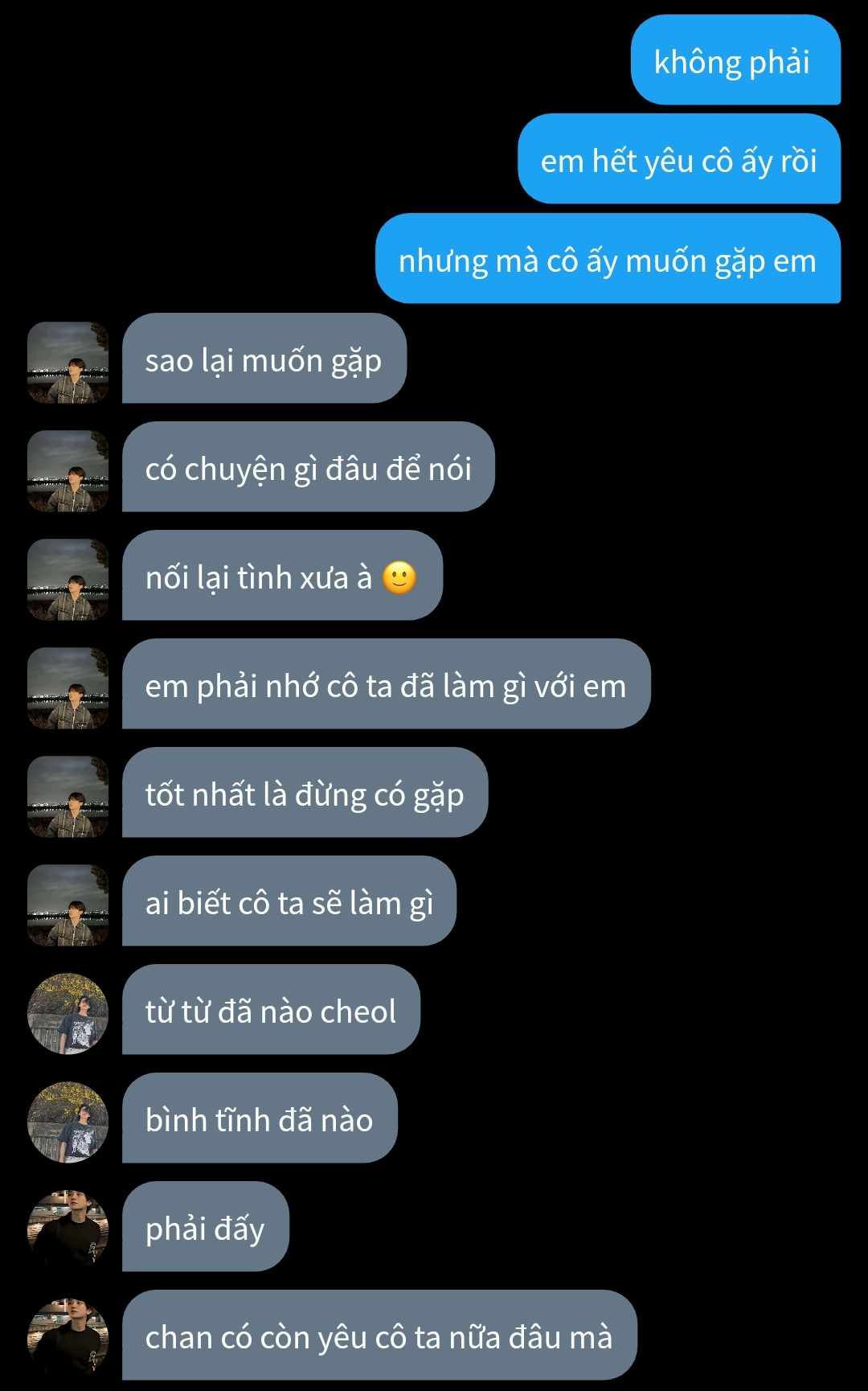
Task: Tap avatar next to 'nối lại tình xưa à'
Action: (x=68, y=579)
